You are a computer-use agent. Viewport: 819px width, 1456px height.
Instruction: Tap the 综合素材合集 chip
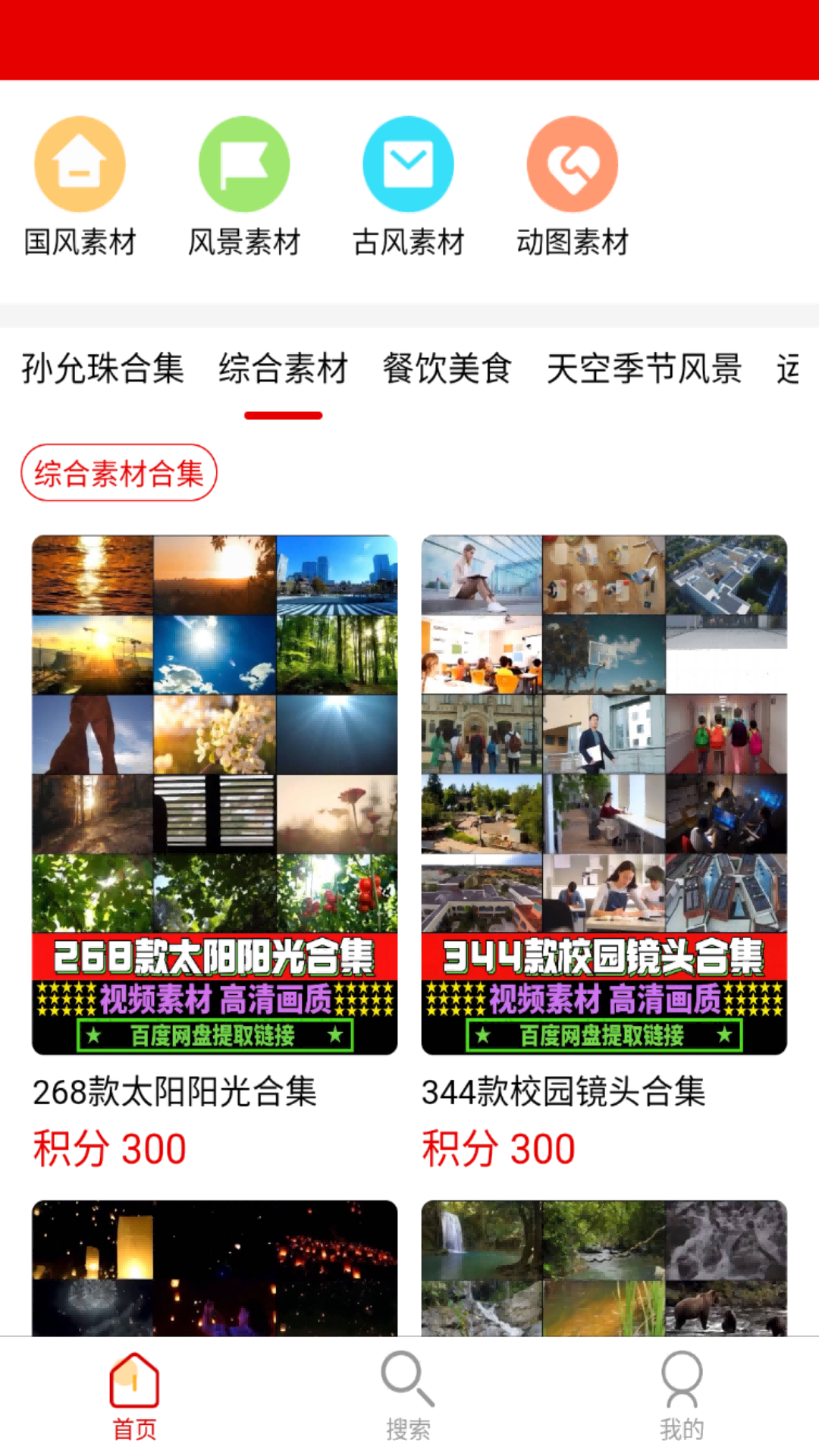coord(119,473)
